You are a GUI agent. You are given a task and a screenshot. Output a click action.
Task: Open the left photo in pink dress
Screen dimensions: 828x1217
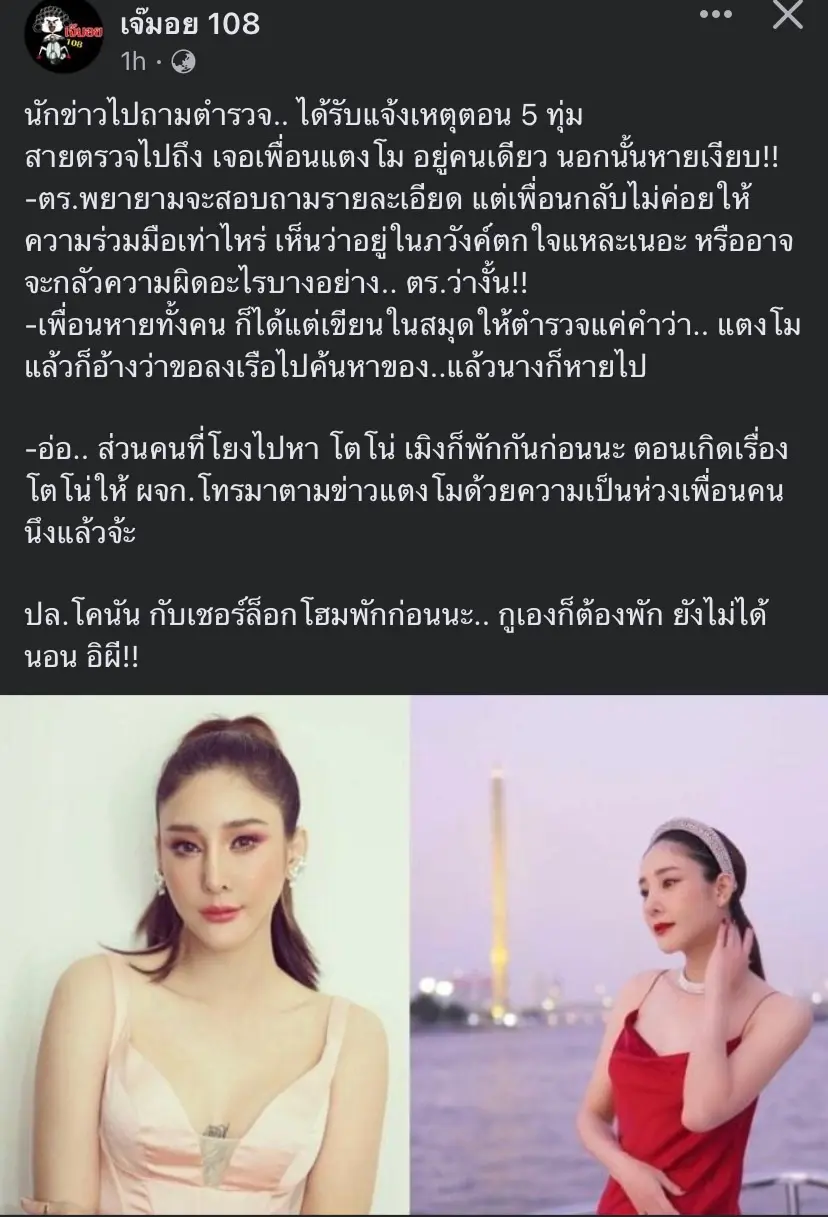[x=204, y=955]
